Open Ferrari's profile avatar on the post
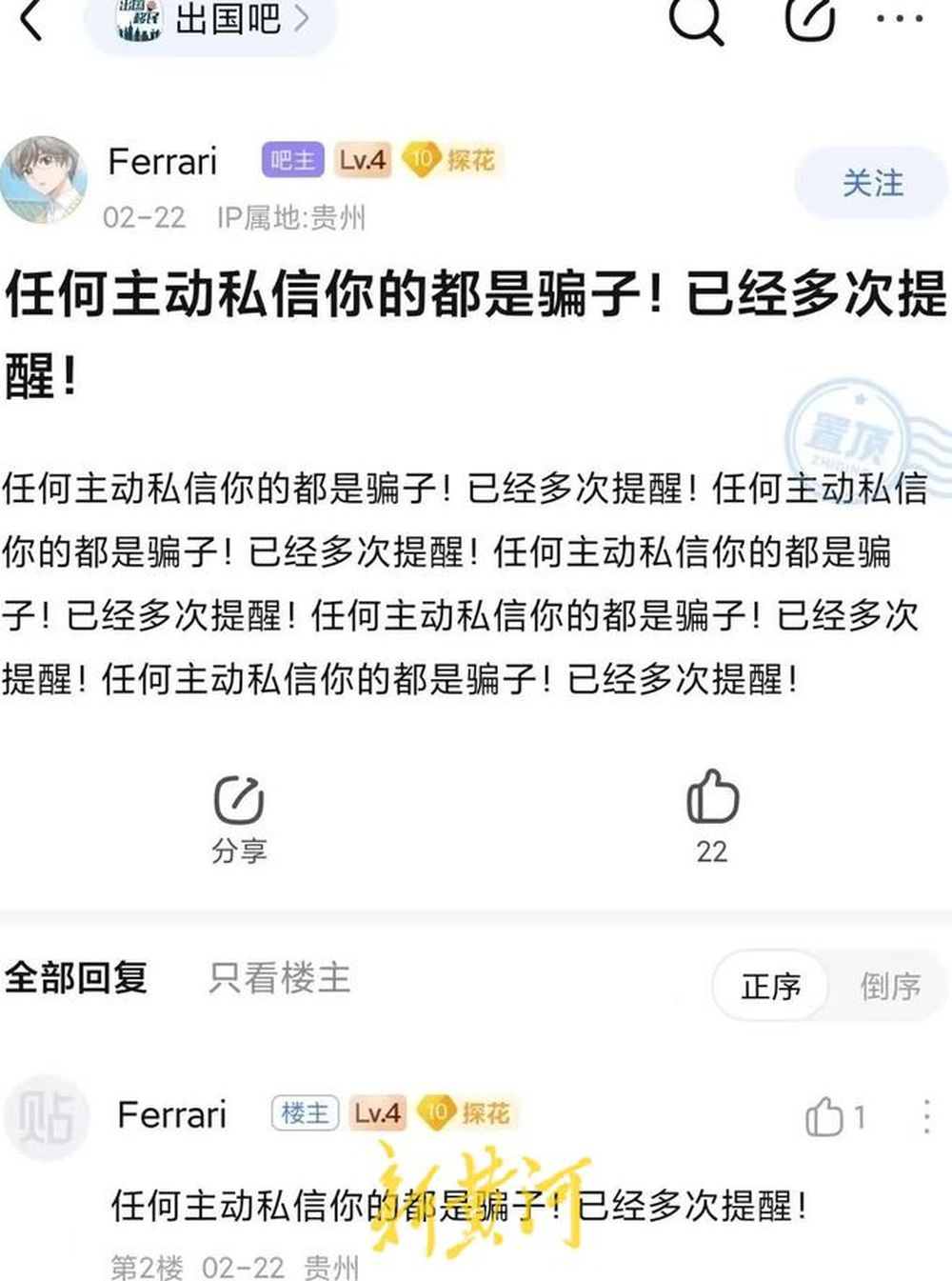The height and width of the screenshot is (1281, 952). click(x=43, y=179)
